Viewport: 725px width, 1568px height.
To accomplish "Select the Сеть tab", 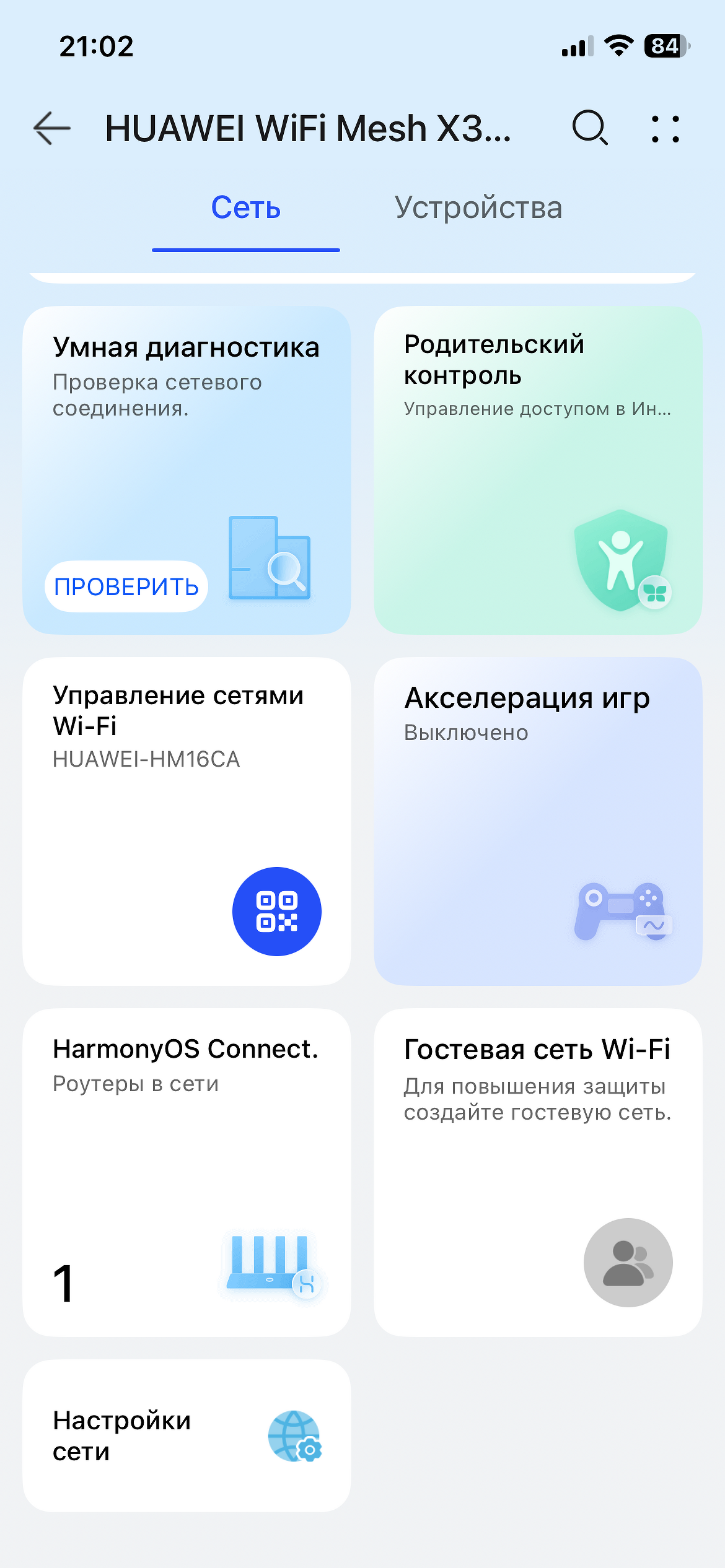I will point(246,208).
